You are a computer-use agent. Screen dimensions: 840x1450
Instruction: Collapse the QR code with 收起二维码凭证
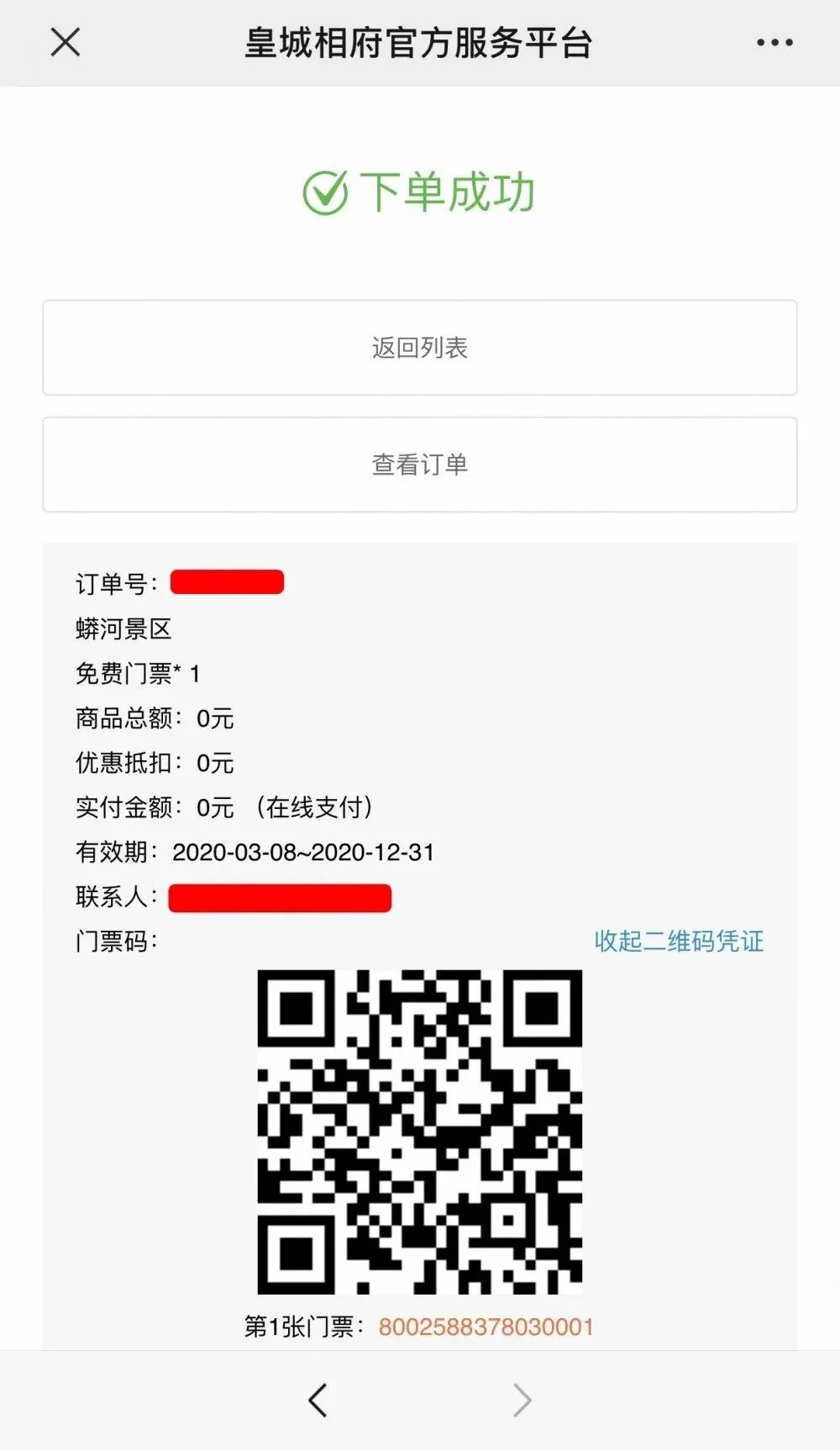(679, 941)
